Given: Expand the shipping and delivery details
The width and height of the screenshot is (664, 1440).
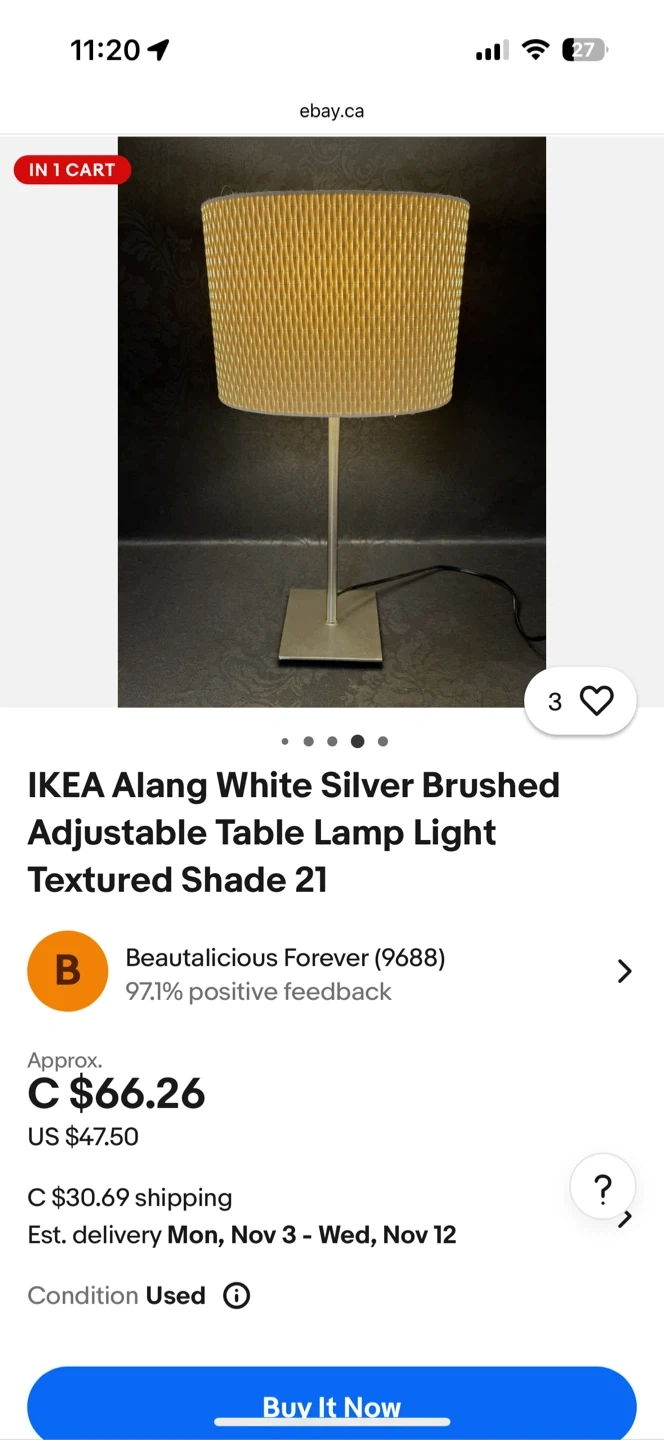Looking at the screenshot, I should (626, 1219).
